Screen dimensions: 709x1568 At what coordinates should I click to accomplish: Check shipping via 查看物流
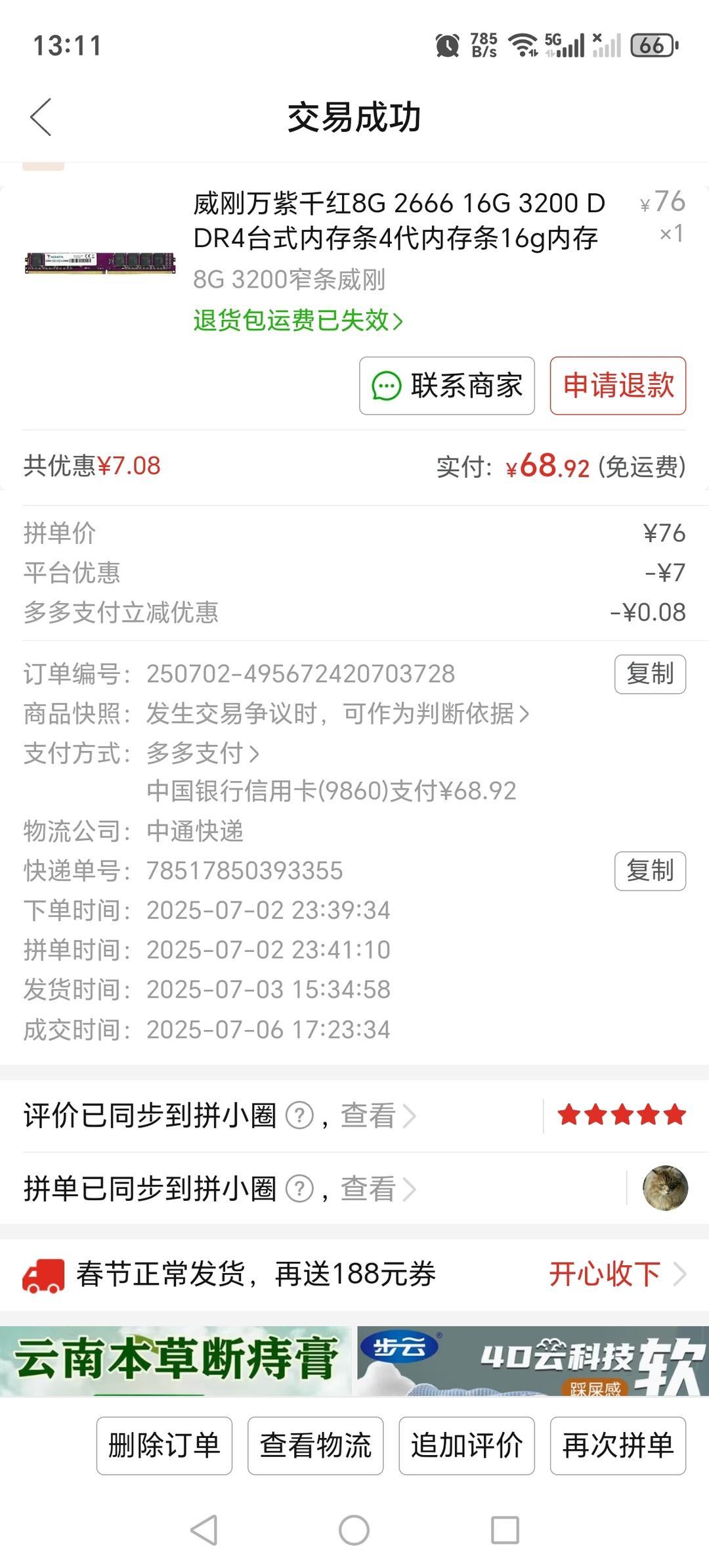click(x=315, y=1446)
